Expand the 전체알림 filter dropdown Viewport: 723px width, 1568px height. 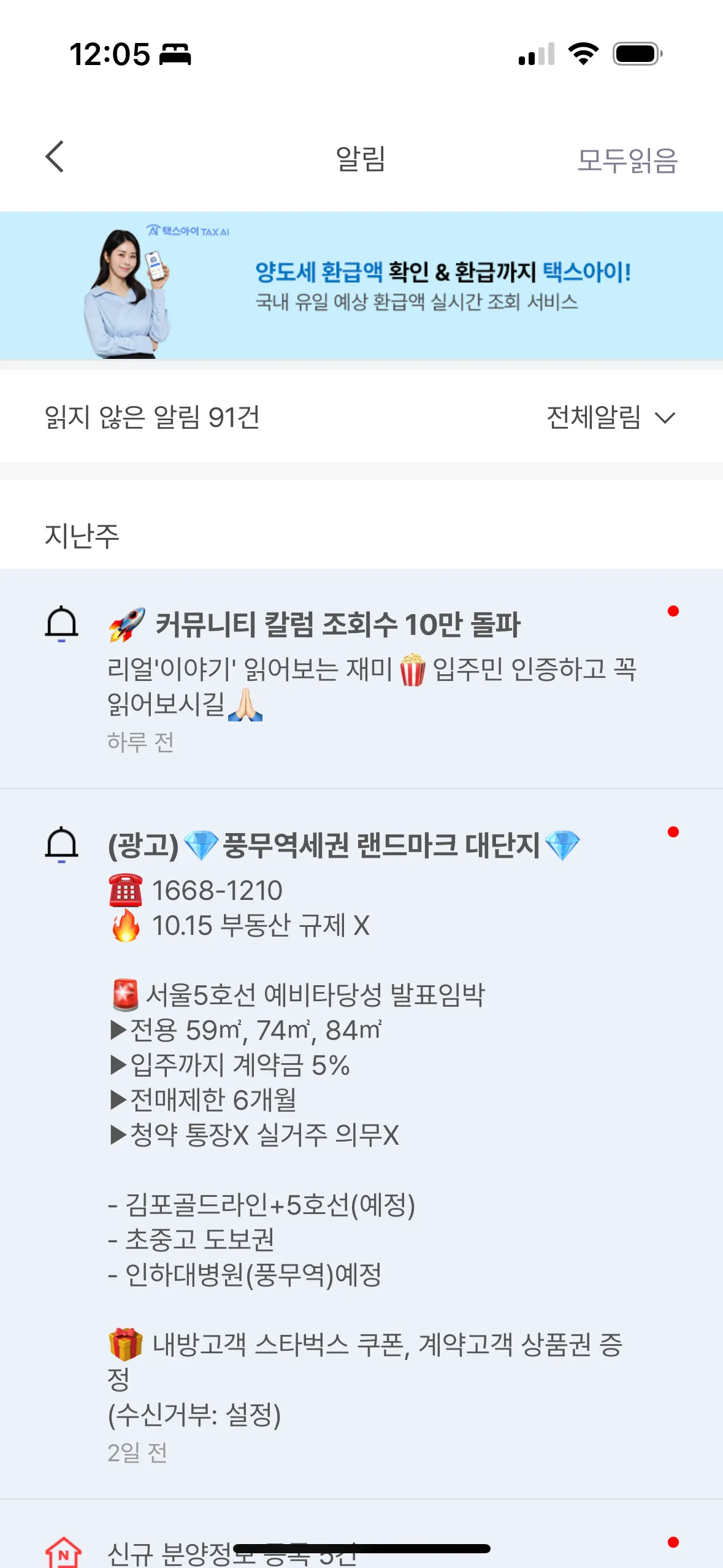[x=611, y=418]
